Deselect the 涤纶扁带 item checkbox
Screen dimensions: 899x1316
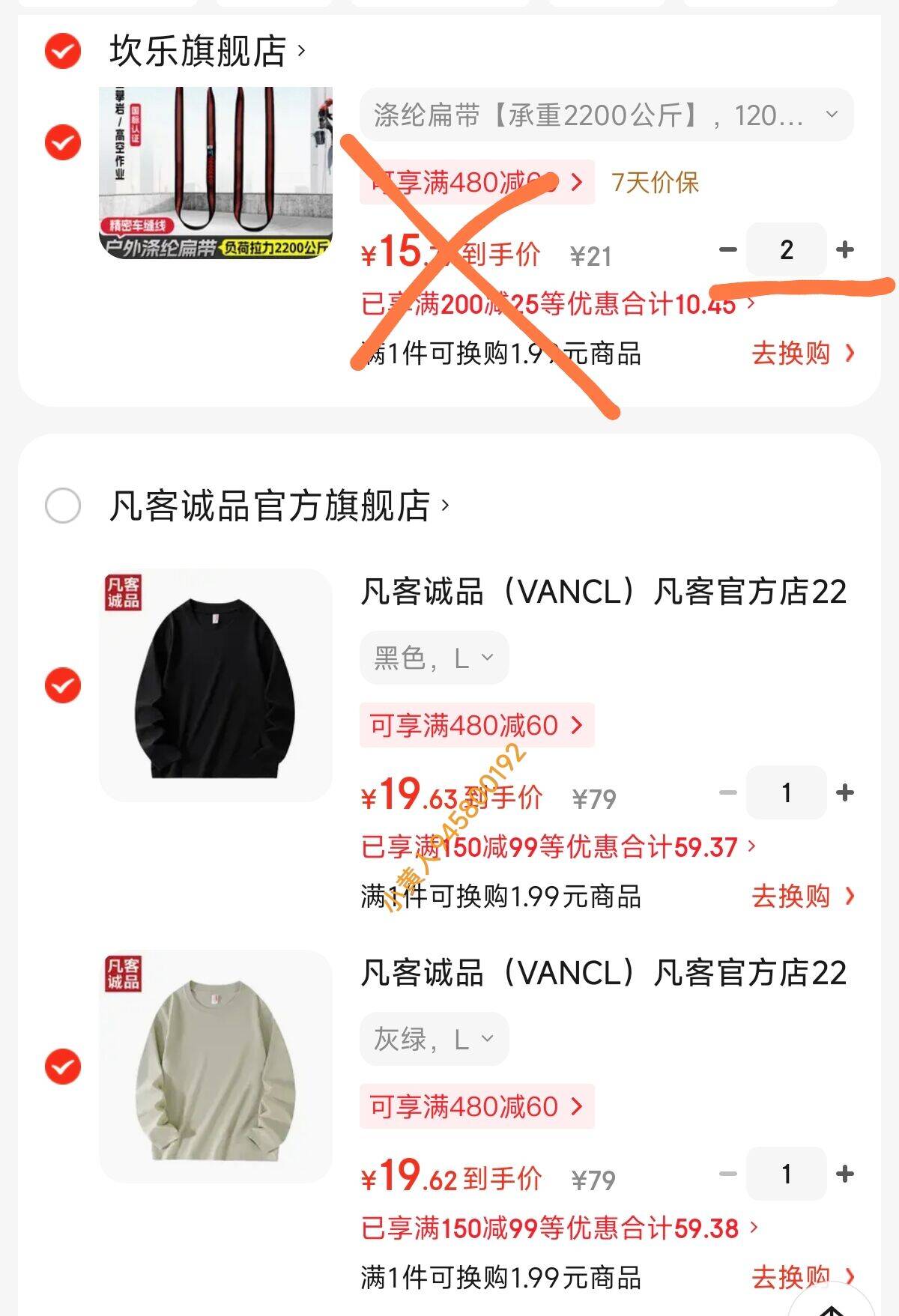63,142
